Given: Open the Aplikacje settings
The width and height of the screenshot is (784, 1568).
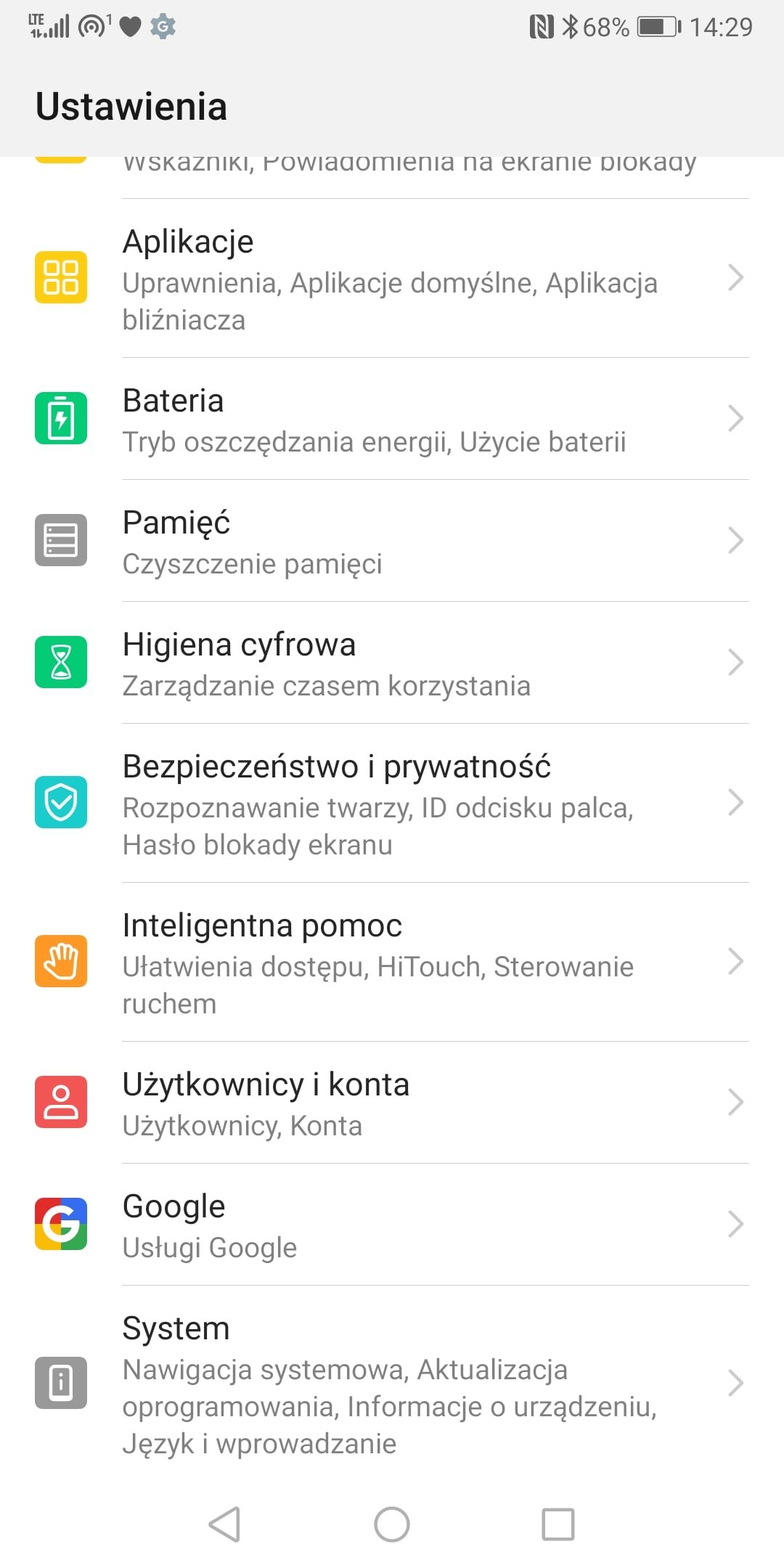Looking at the screenshot, I should click(392, 279).
